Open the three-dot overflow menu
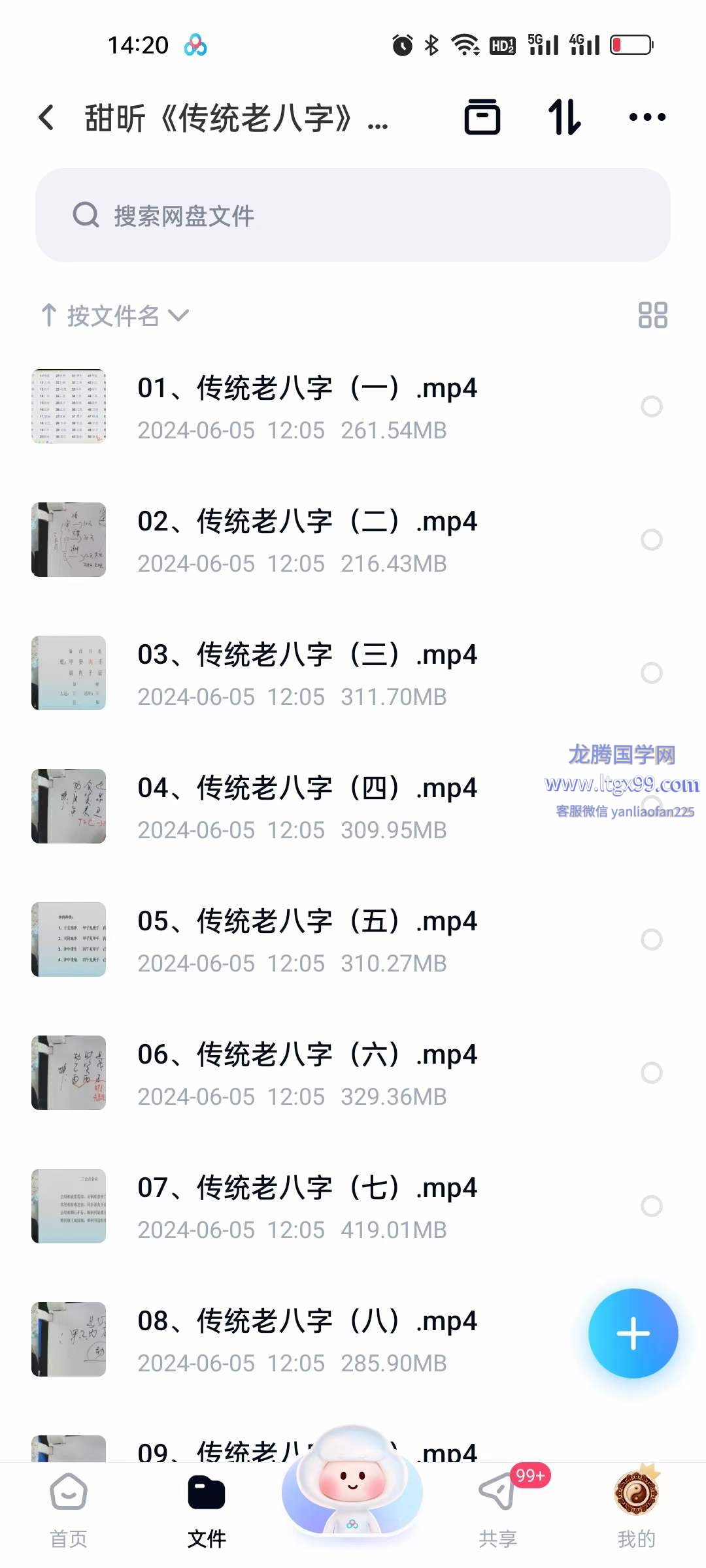The height and width of the screenshot is (1568, 706). point(647,118)
